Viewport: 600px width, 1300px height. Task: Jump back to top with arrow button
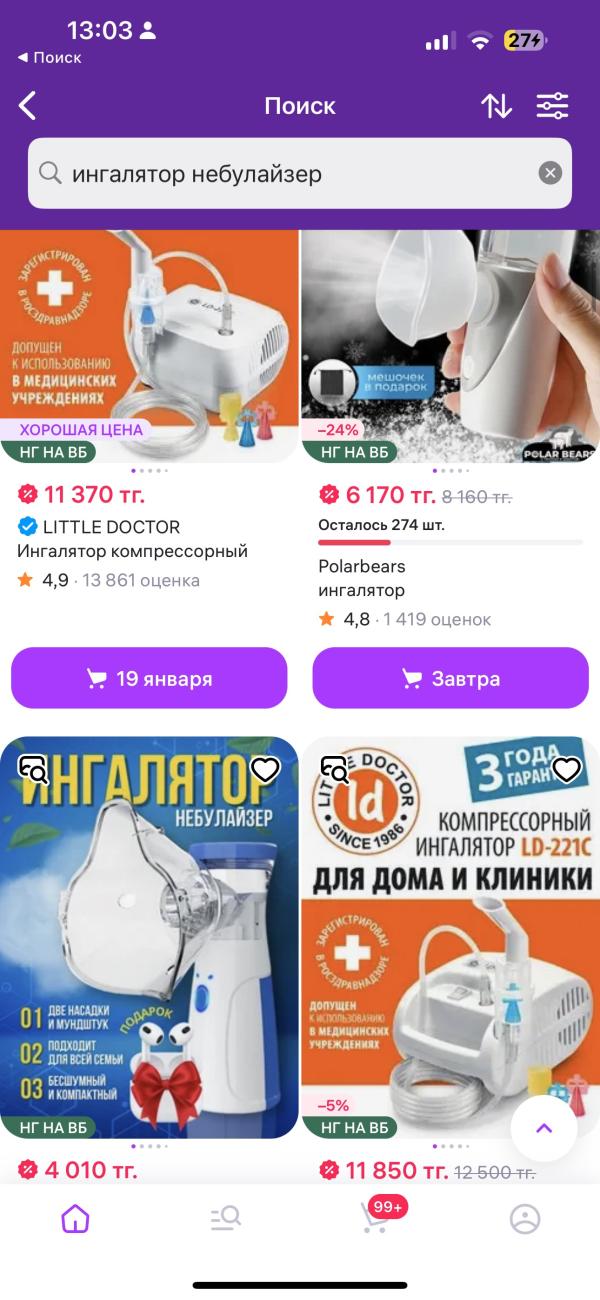click(544, 1128)
